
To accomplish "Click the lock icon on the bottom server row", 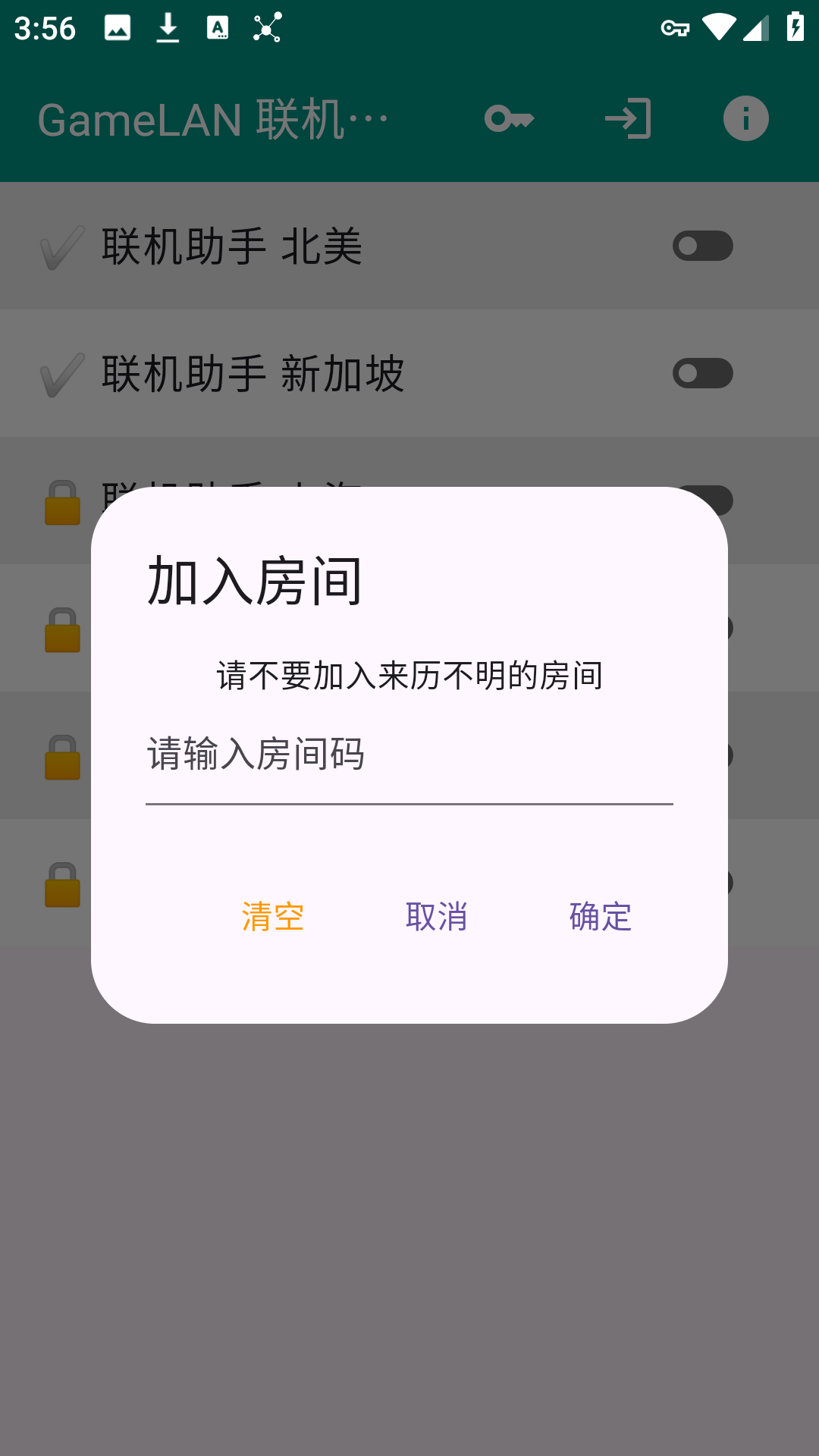I will [61, 883].
